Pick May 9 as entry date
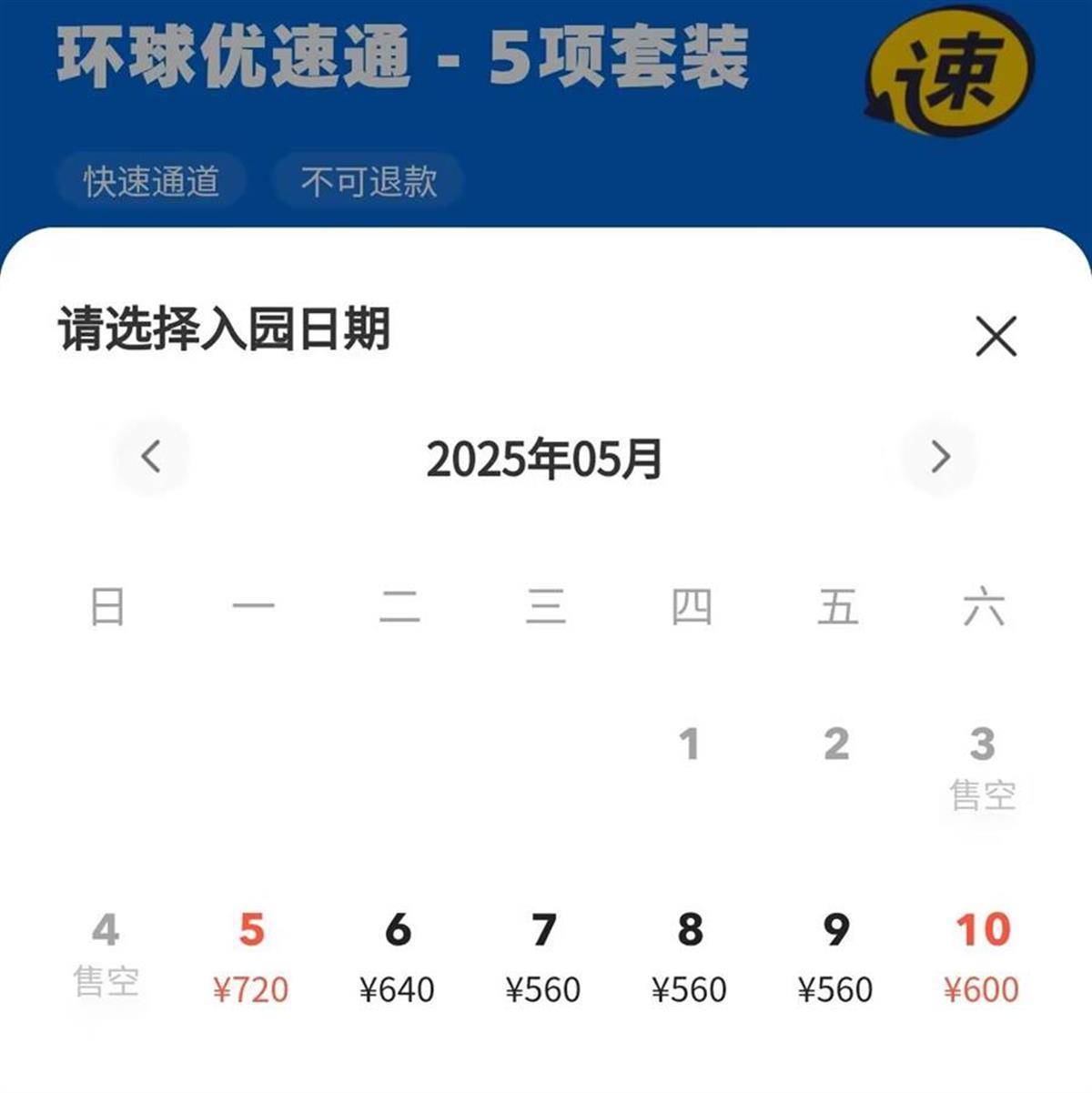Screen dimensions: 1092x1093 [835, 957]
